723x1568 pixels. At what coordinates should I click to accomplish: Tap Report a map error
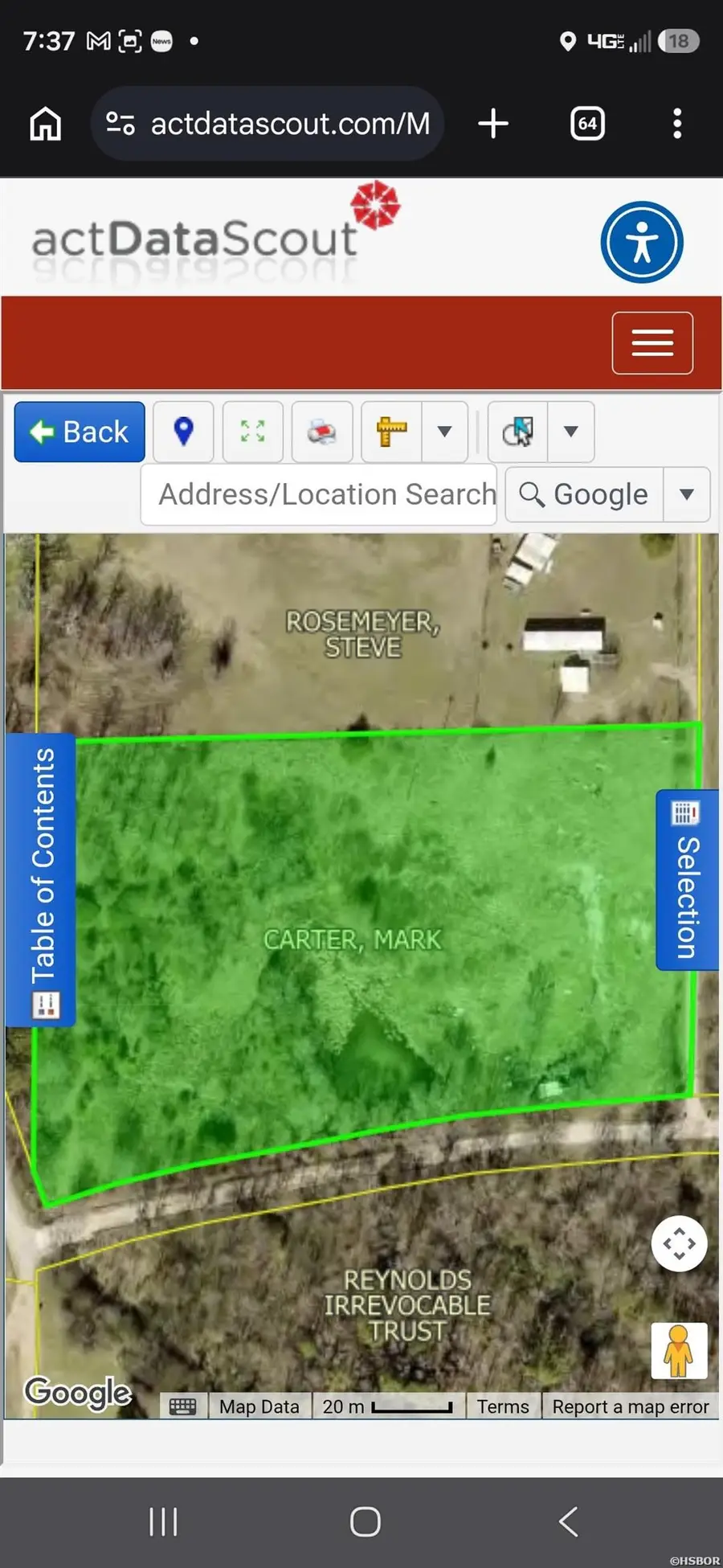click(631, 1406)
